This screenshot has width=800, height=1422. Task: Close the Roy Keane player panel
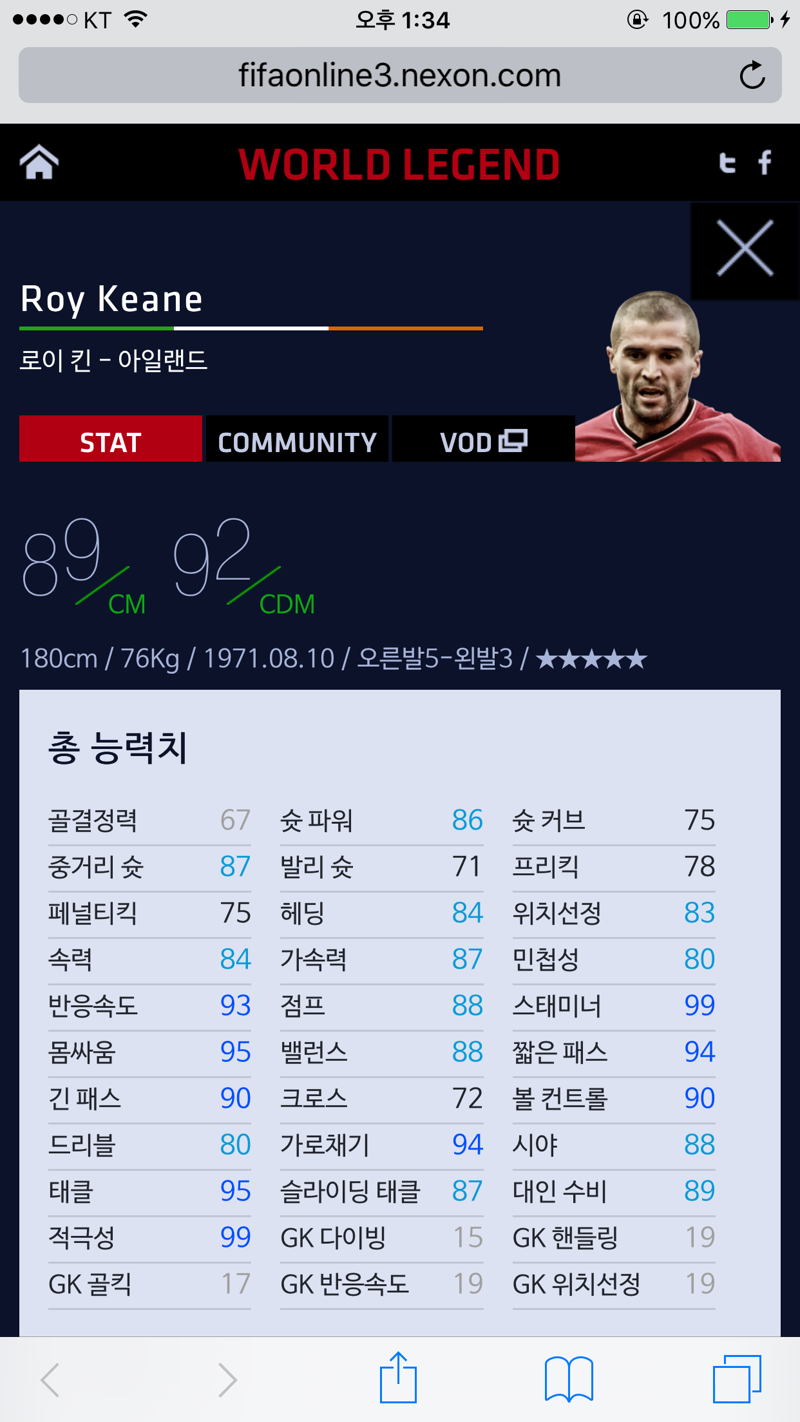tap(745, 249)
